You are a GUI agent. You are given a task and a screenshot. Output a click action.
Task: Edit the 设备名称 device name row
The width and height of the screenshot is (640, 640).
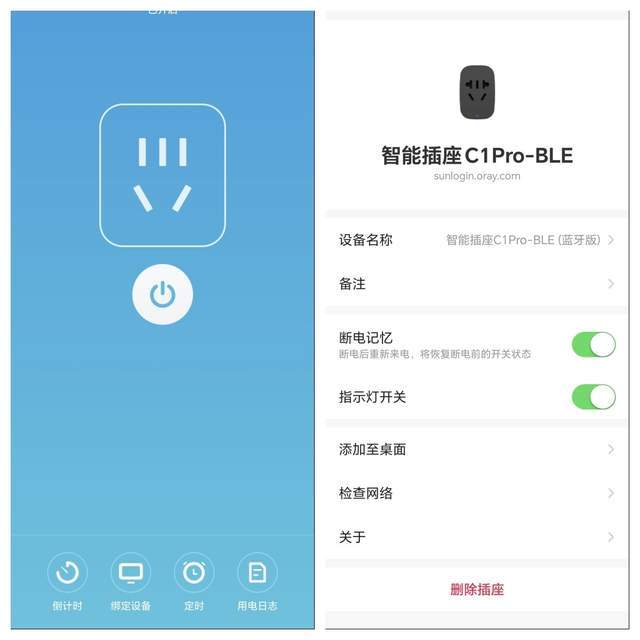pos(477,240)
